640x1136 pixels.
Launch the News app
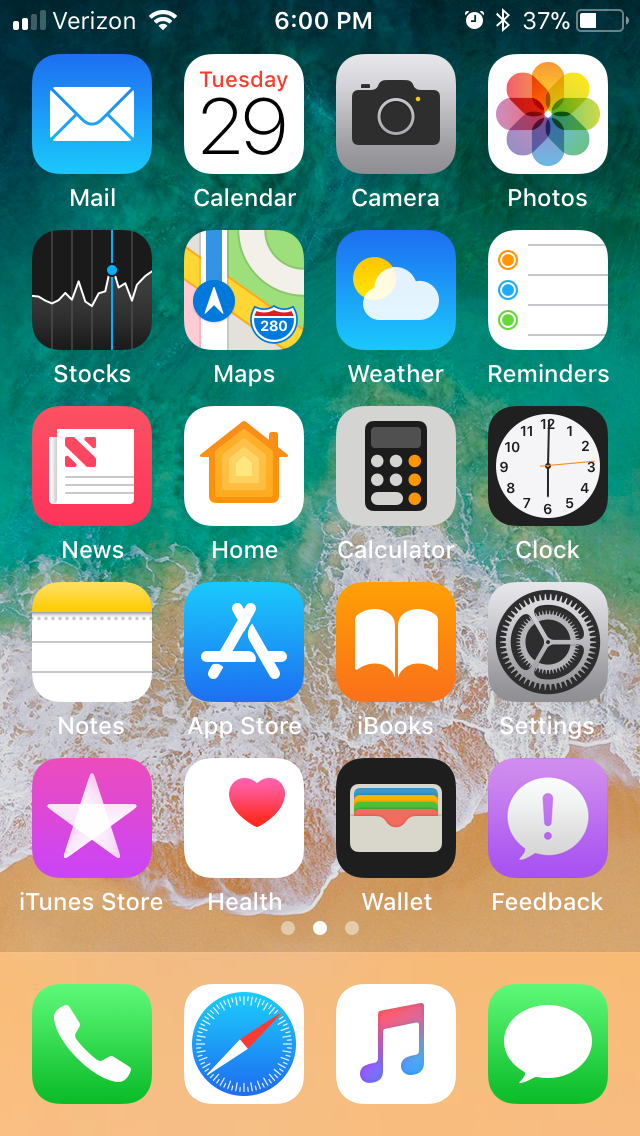92,466
